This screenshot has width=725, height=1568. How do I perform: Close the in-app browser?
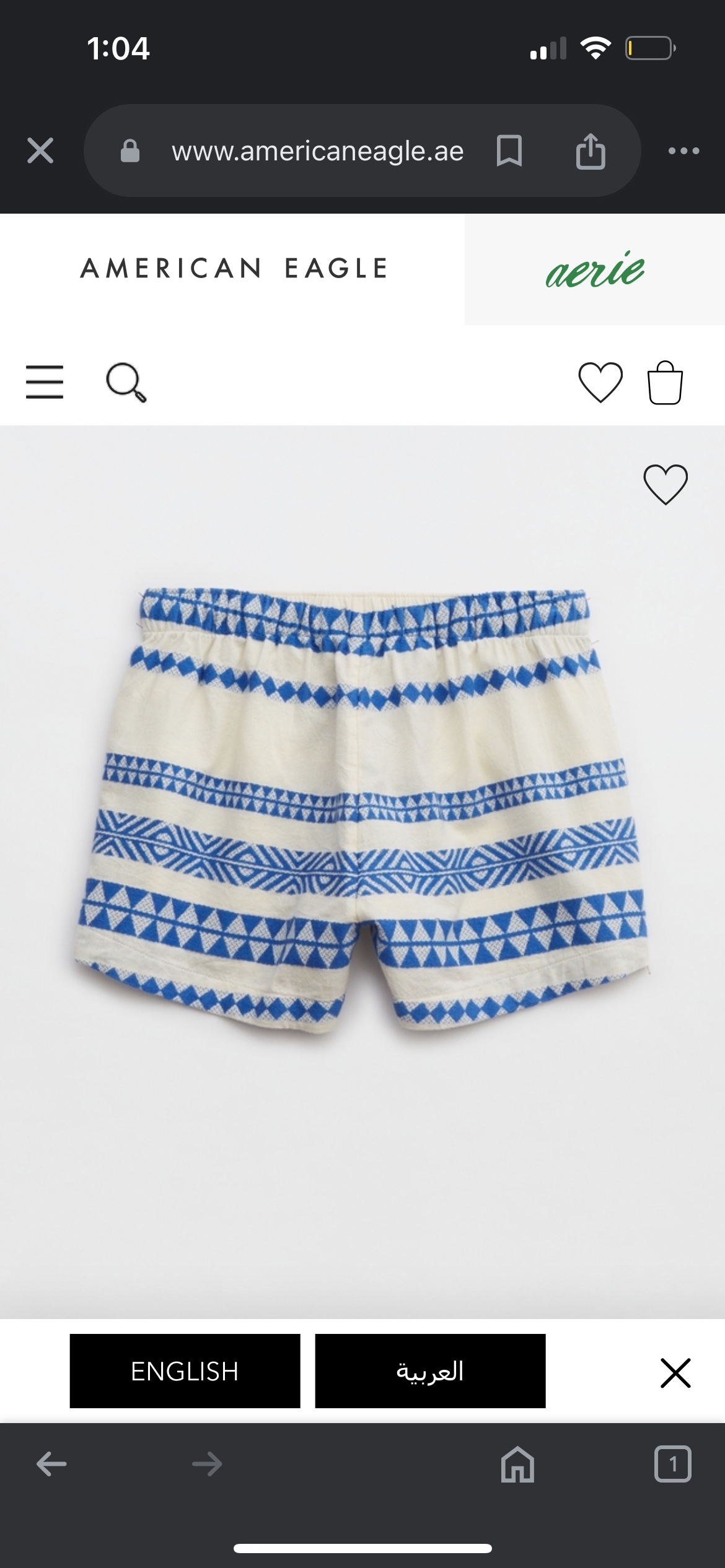(x=40, y=150)
